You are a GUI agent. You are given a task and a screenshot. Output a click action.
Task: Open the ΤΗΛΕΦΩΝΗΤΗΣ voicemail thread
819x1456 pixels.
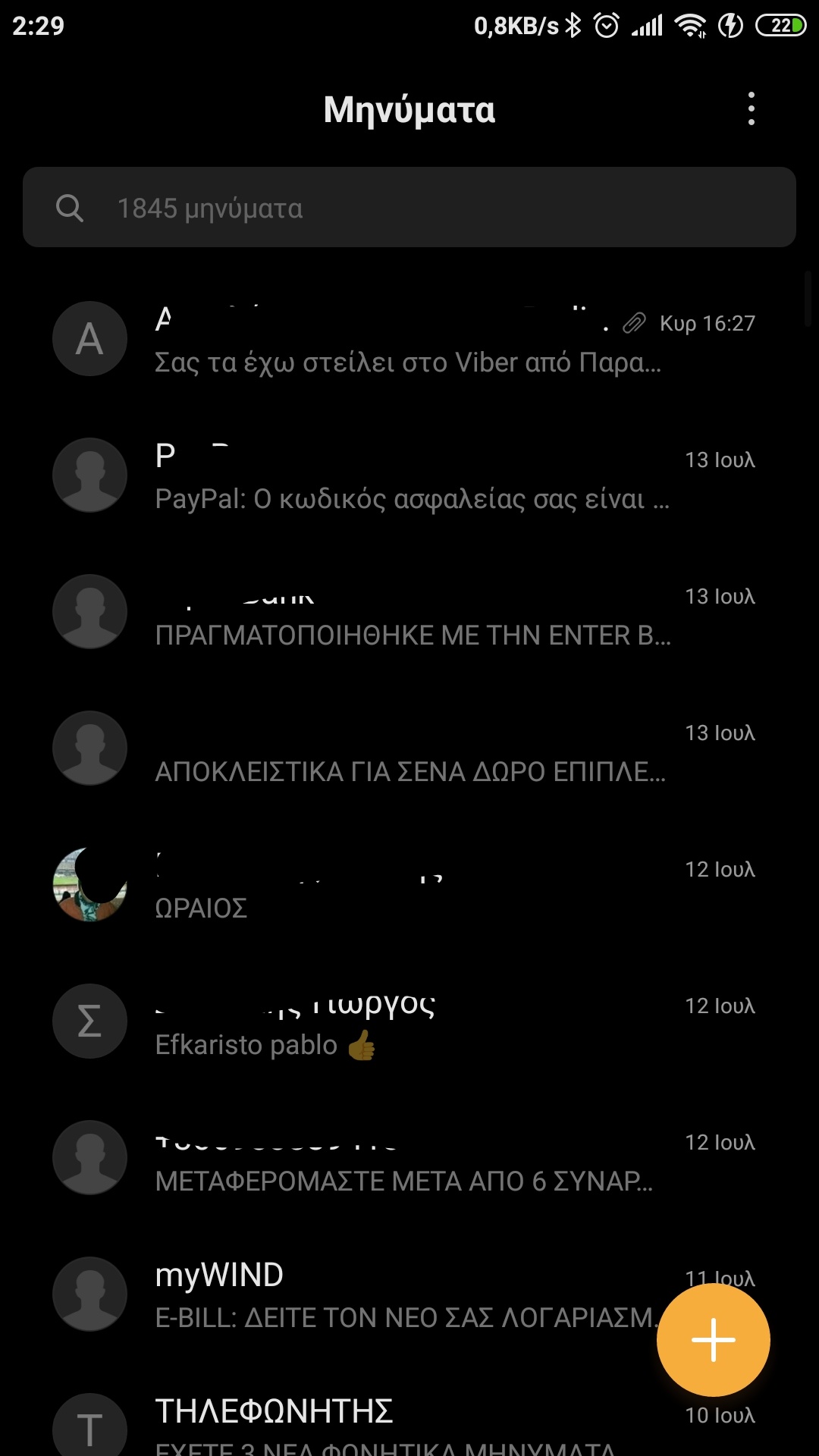tap(379, 1422)
